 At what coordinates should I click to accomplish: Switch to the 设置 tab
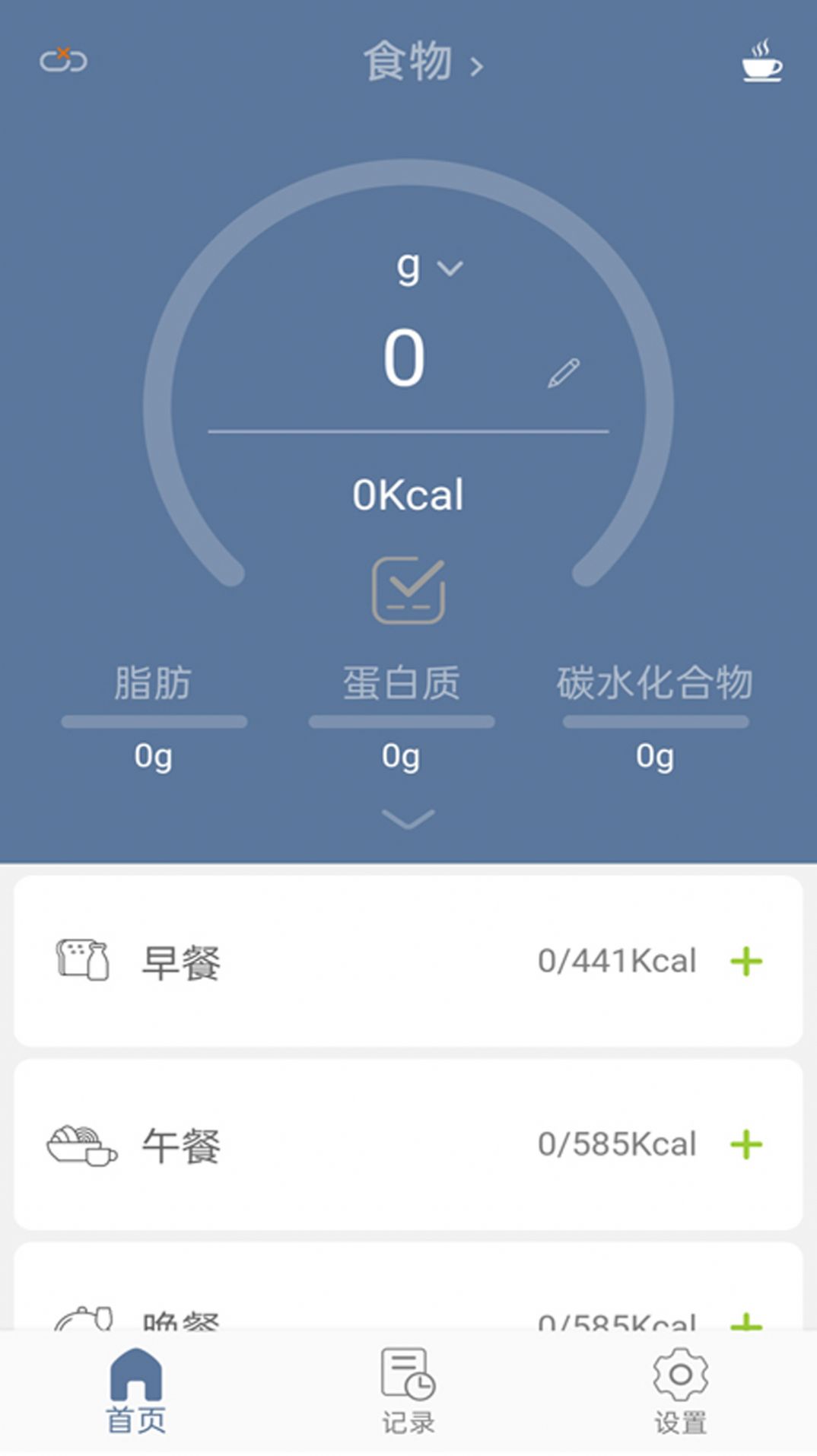coord(681,1391)
